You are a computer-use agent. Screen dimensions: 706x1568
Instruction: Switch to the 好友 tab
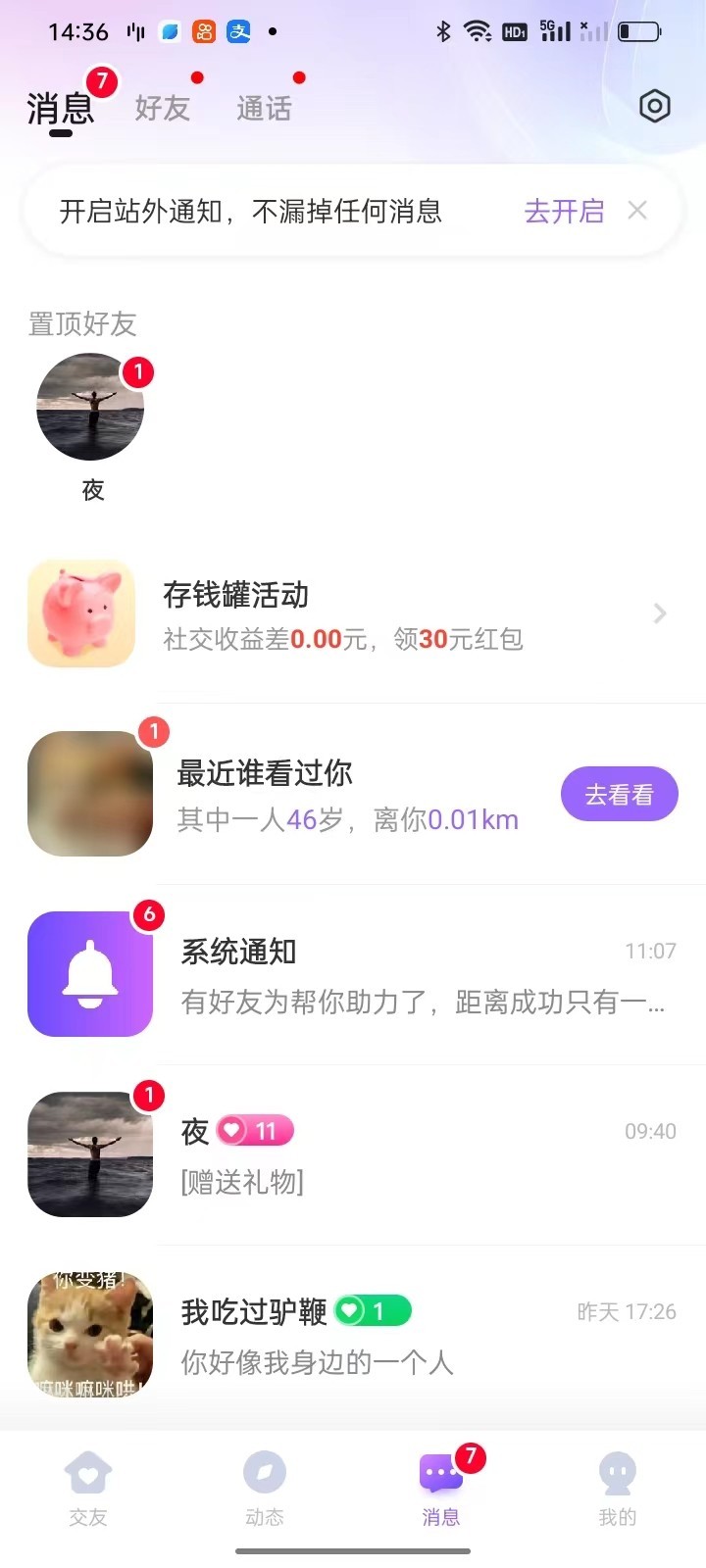tap(162, 108)
